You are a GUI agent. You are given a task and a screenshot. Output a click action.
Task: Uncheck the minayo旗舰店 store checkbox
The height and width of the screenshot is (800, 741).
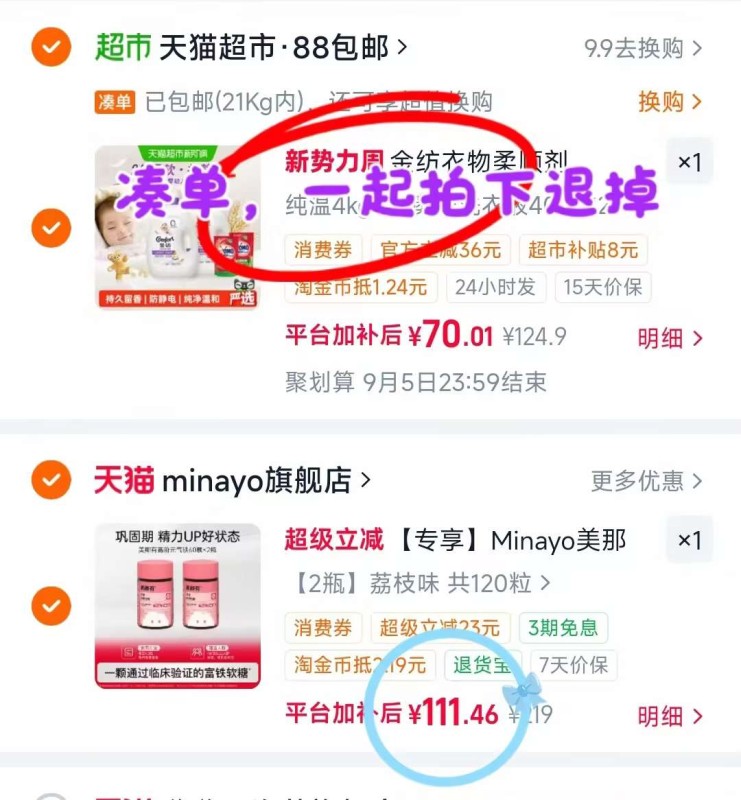coord(51,480)
